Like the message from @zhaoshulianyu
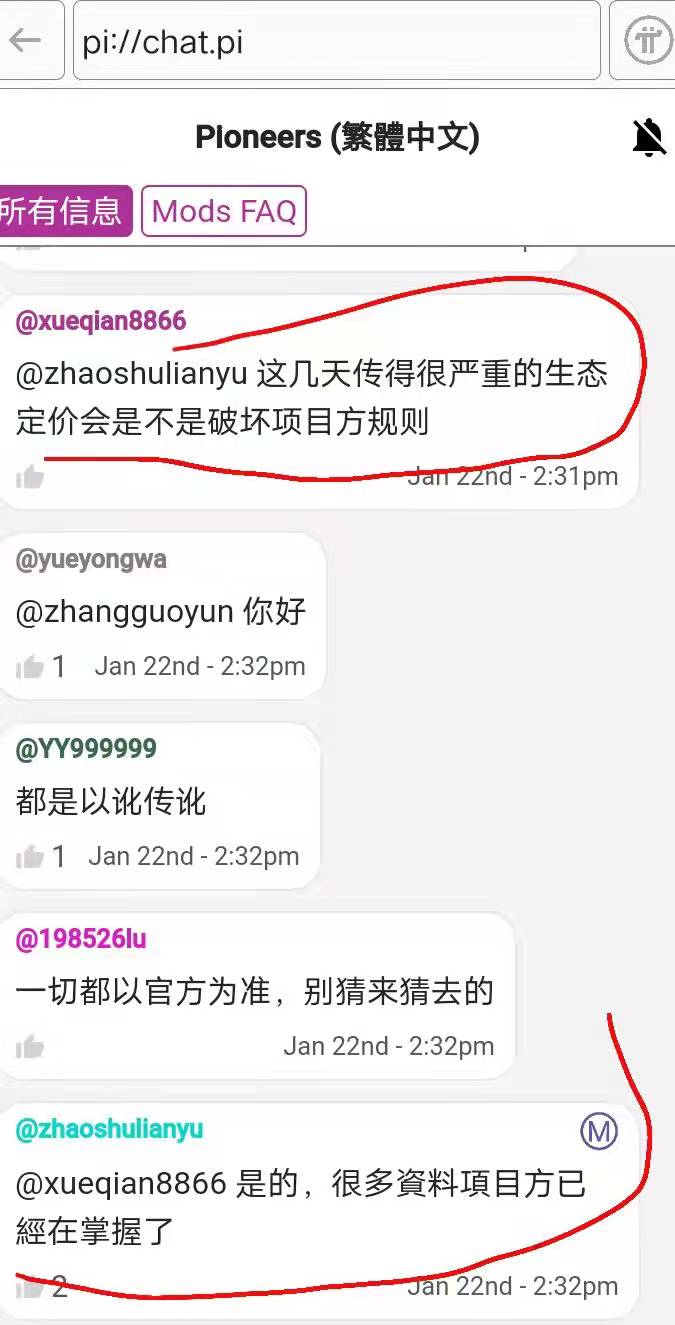The width and height of the screenshot is (675, 1325). pos(30,1287)
